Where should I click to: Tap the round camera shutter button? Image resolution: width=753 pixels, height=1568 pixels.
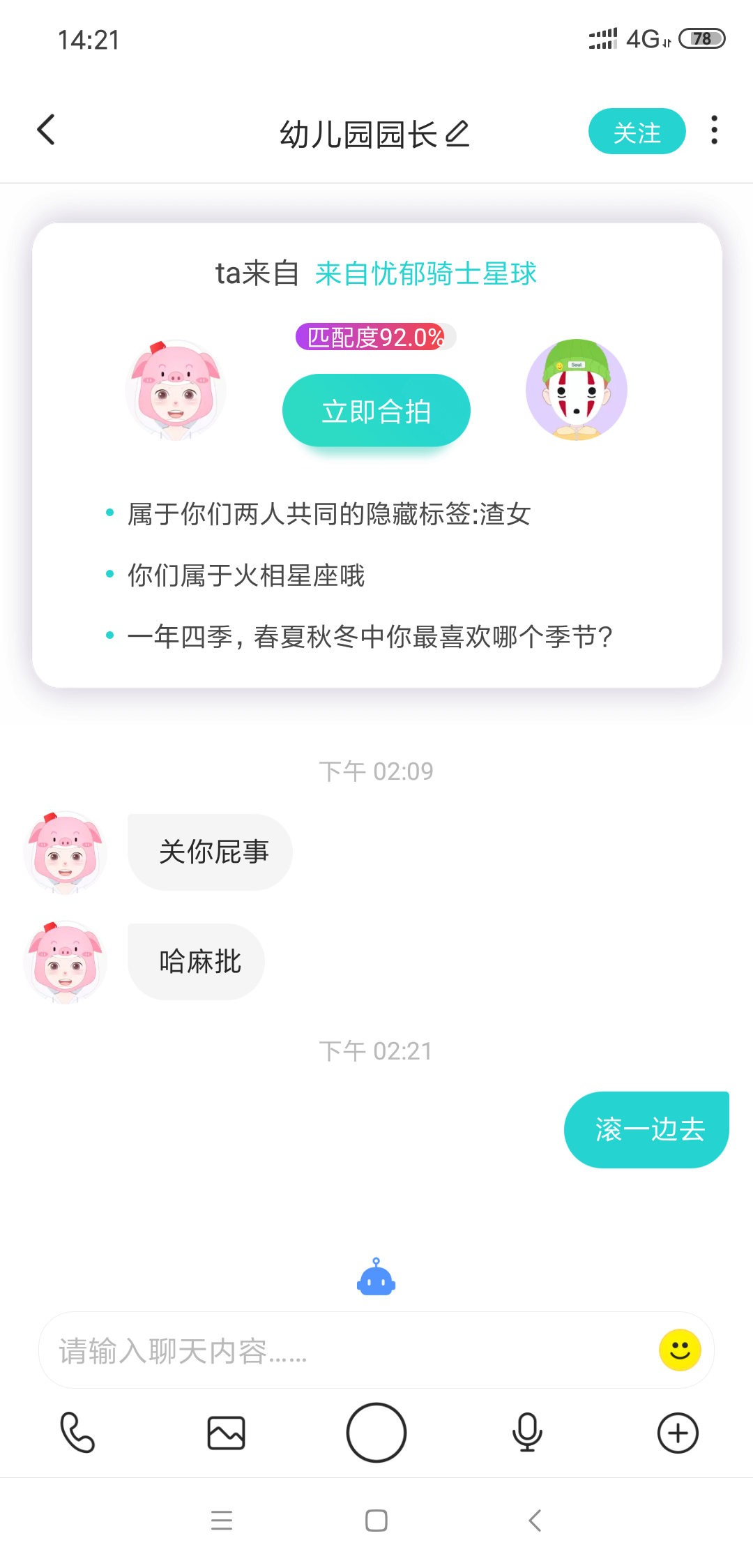[376, 1432]
